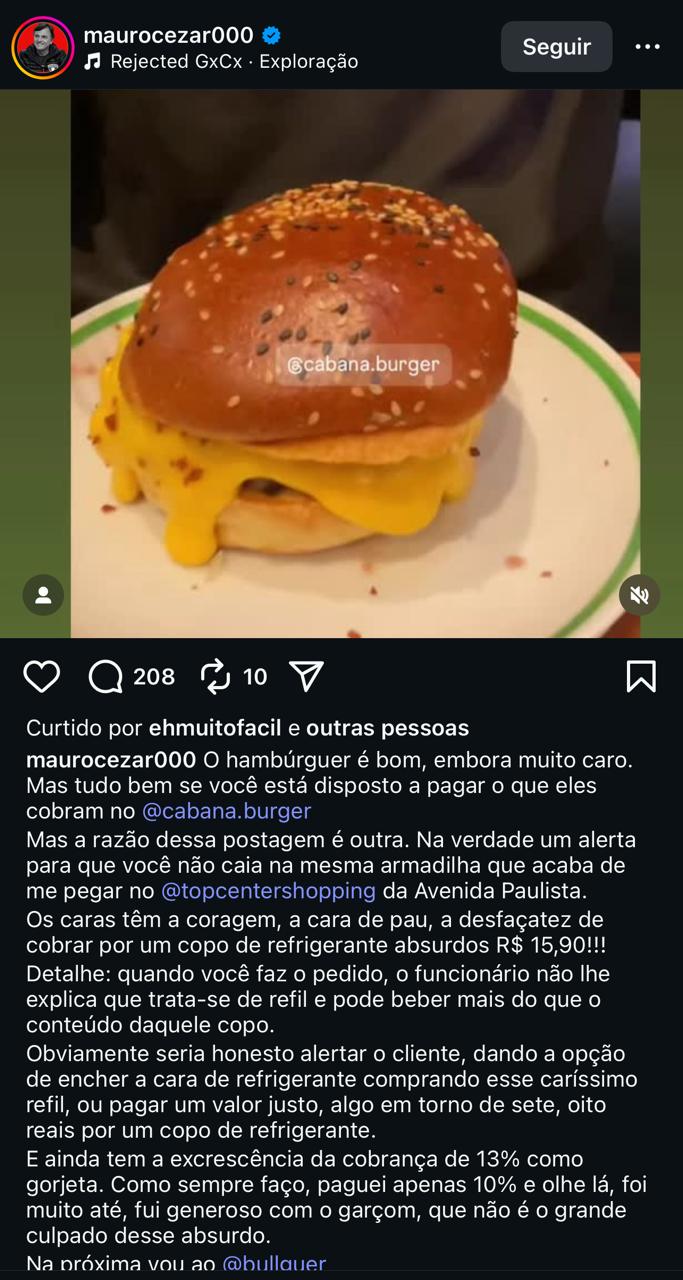Show tagged people on the video
The width and height of the screenshot is (683, 1280).
[43, 595]
